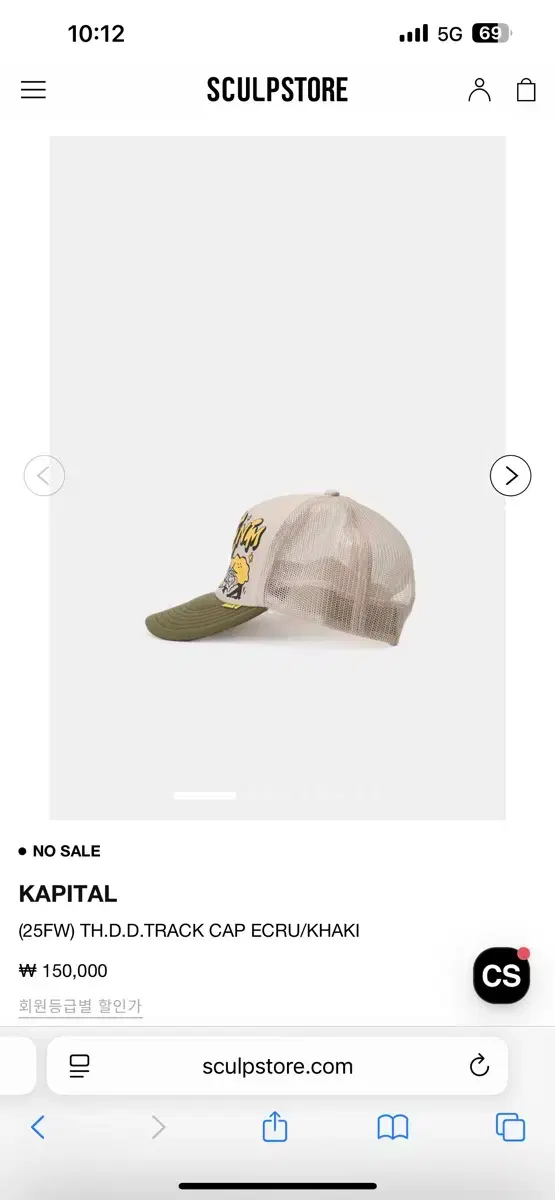Open the shopping bag
The width and height of the screenshot is (555, 1200).
tap(526, 90)
